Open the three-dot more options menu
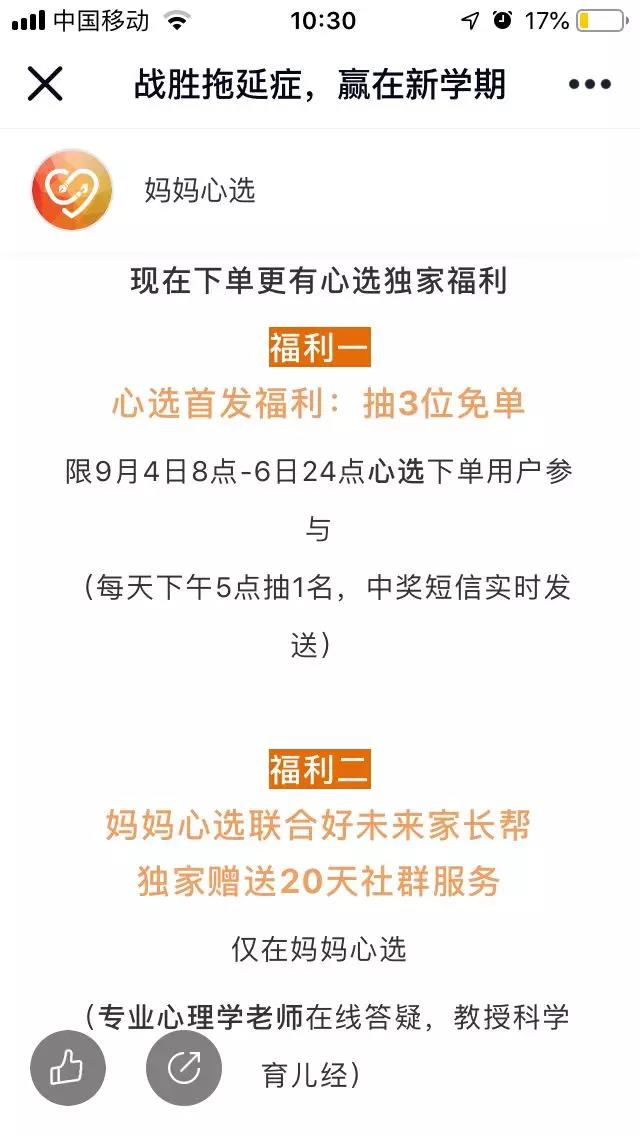640x1136 pixels. coord(589,84)
